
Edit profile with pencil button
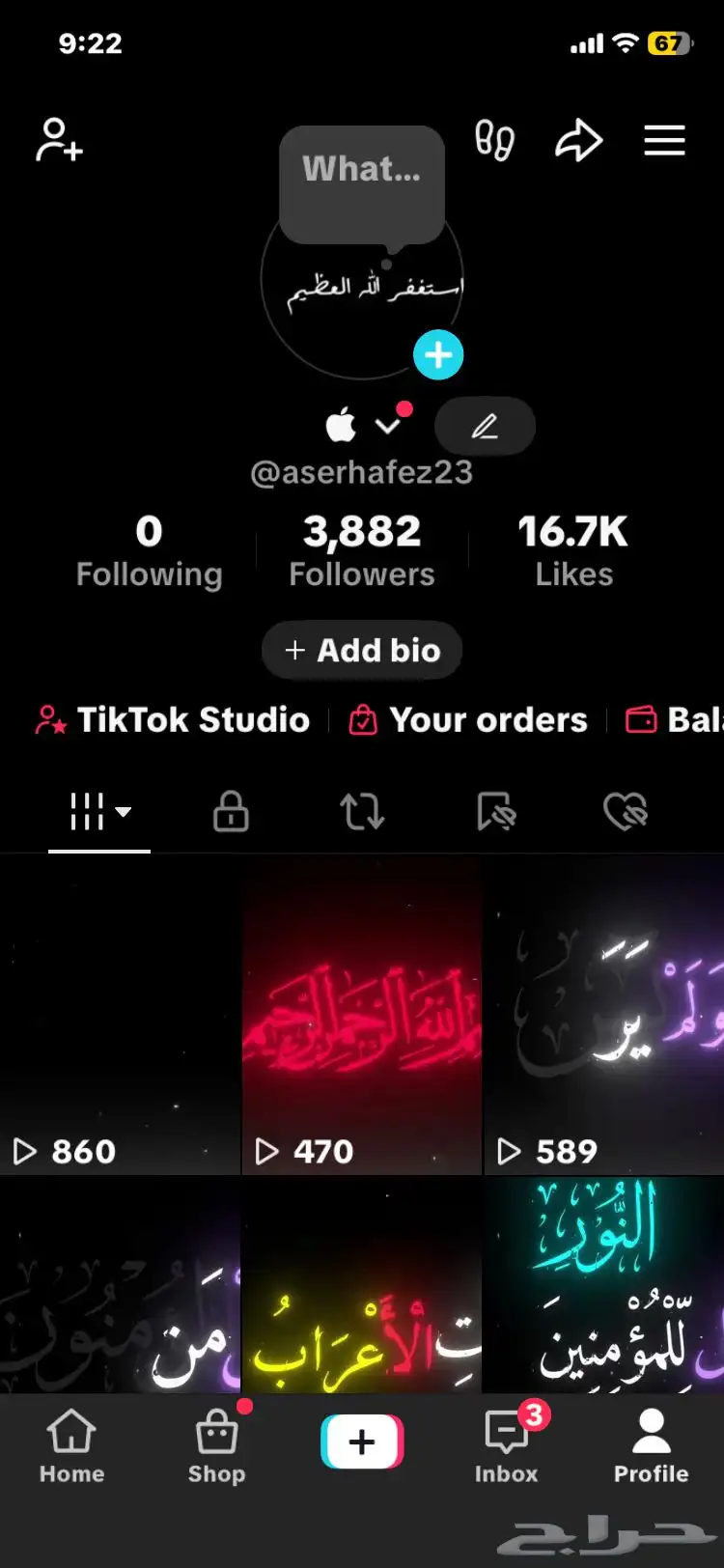485,426
